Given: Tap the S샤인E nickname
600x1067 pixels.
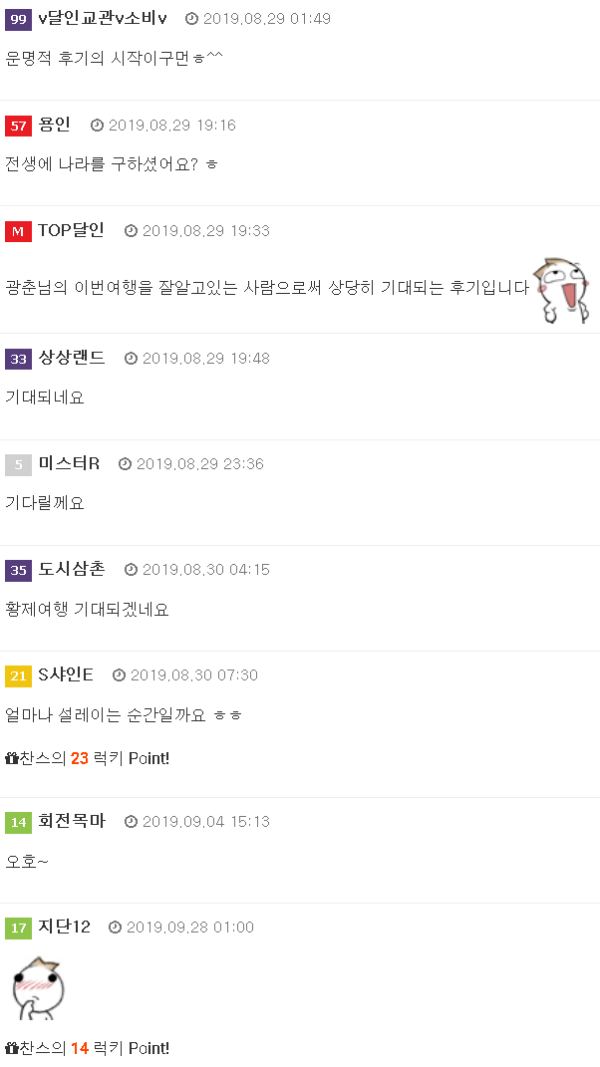Looking at the screenshot, I should (x=66, y=676).
